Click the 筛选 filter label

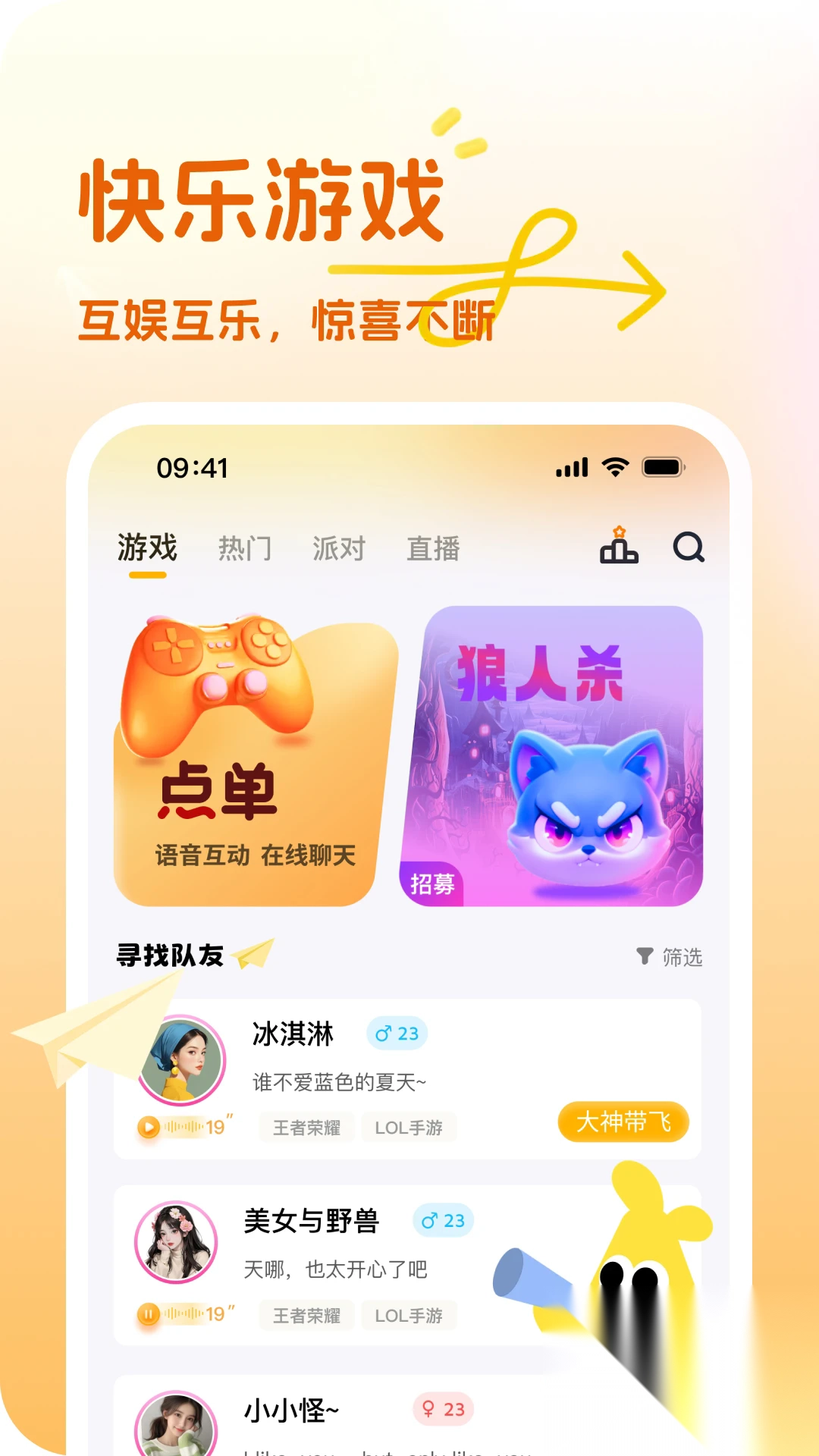[679, 958]
